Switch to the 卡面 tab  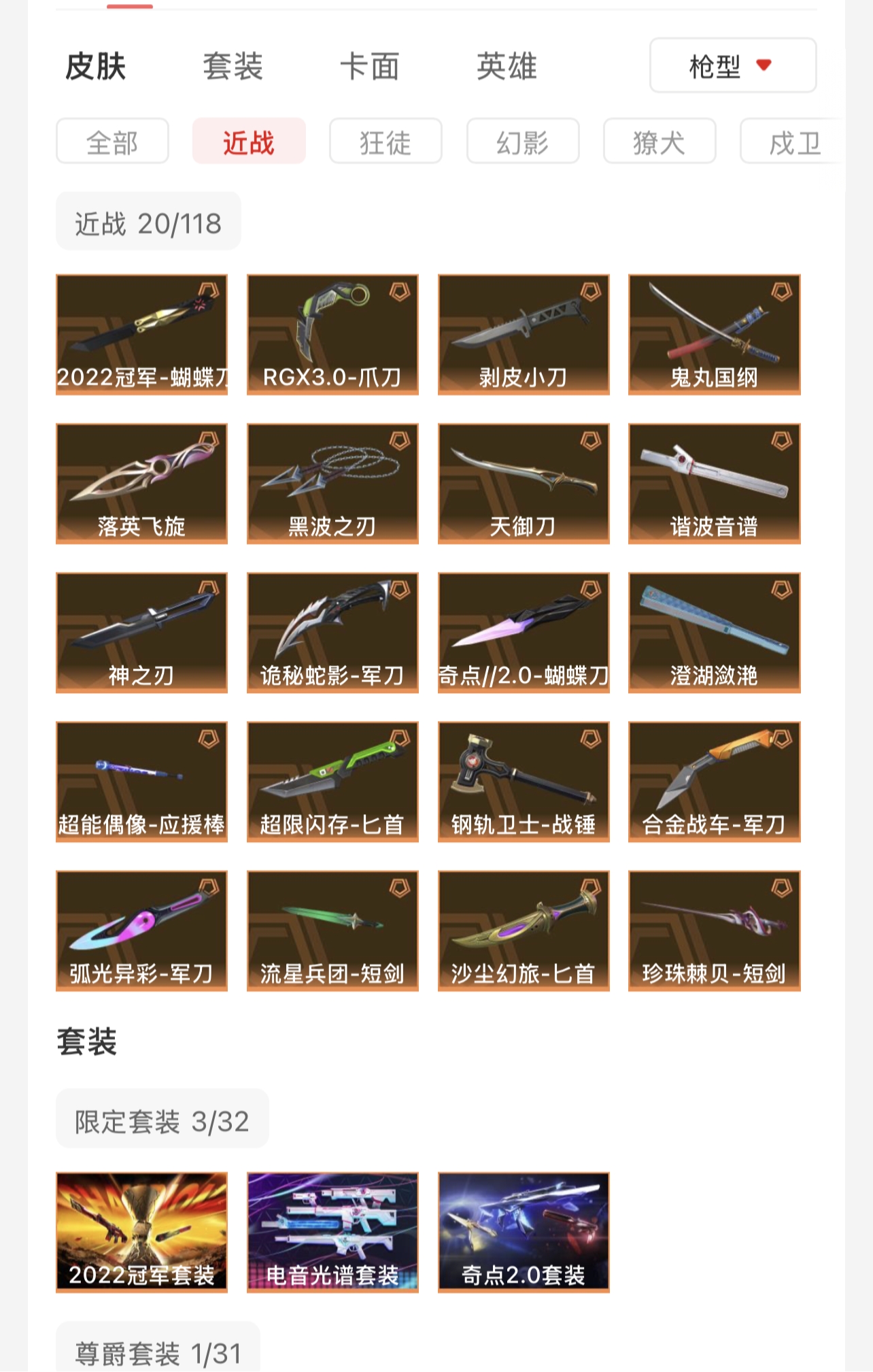pyautogui.click(x=369, y=67)
